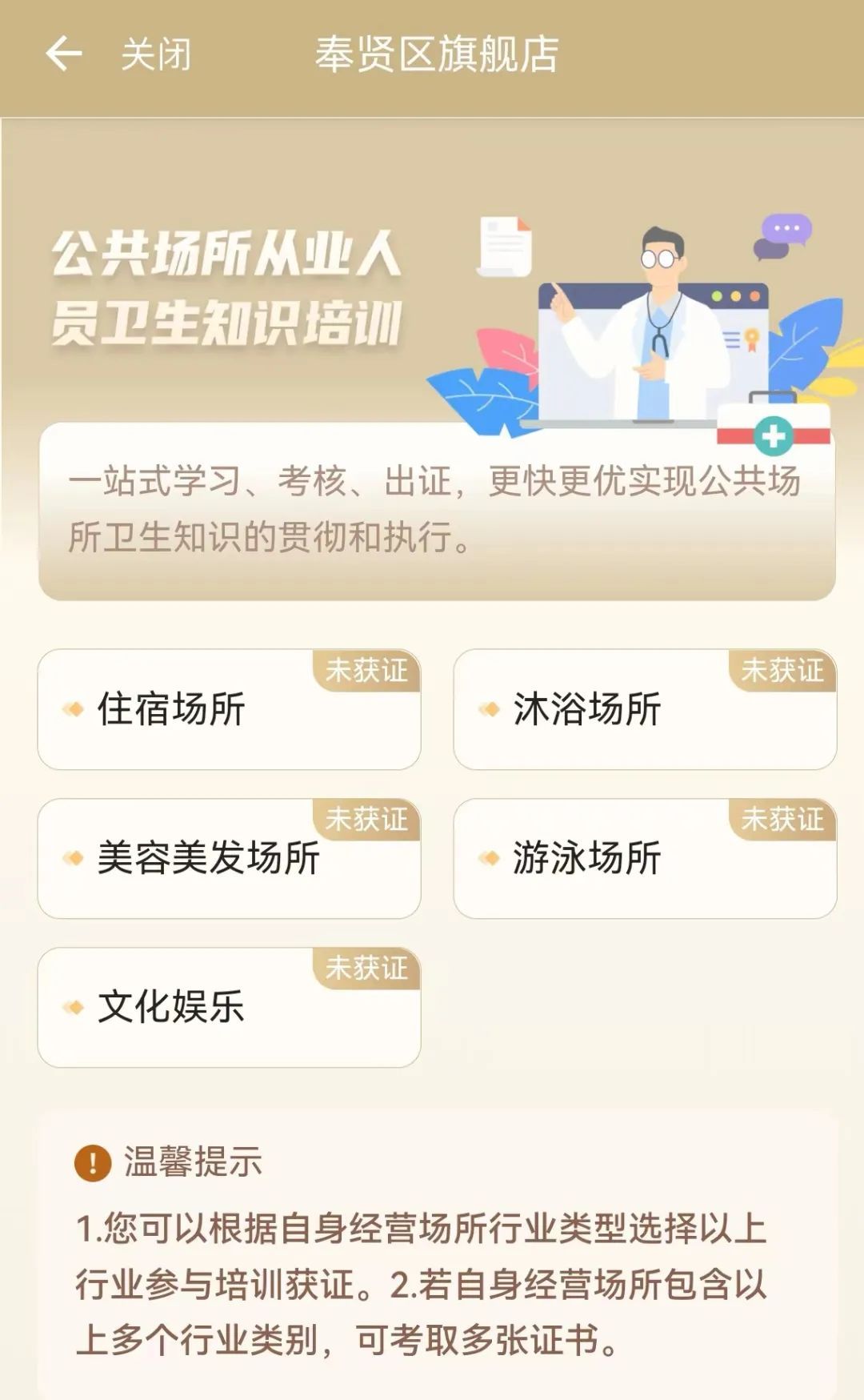Open the 住宿场所 training card
864x1400 pixels.
(x=229, y=709)
